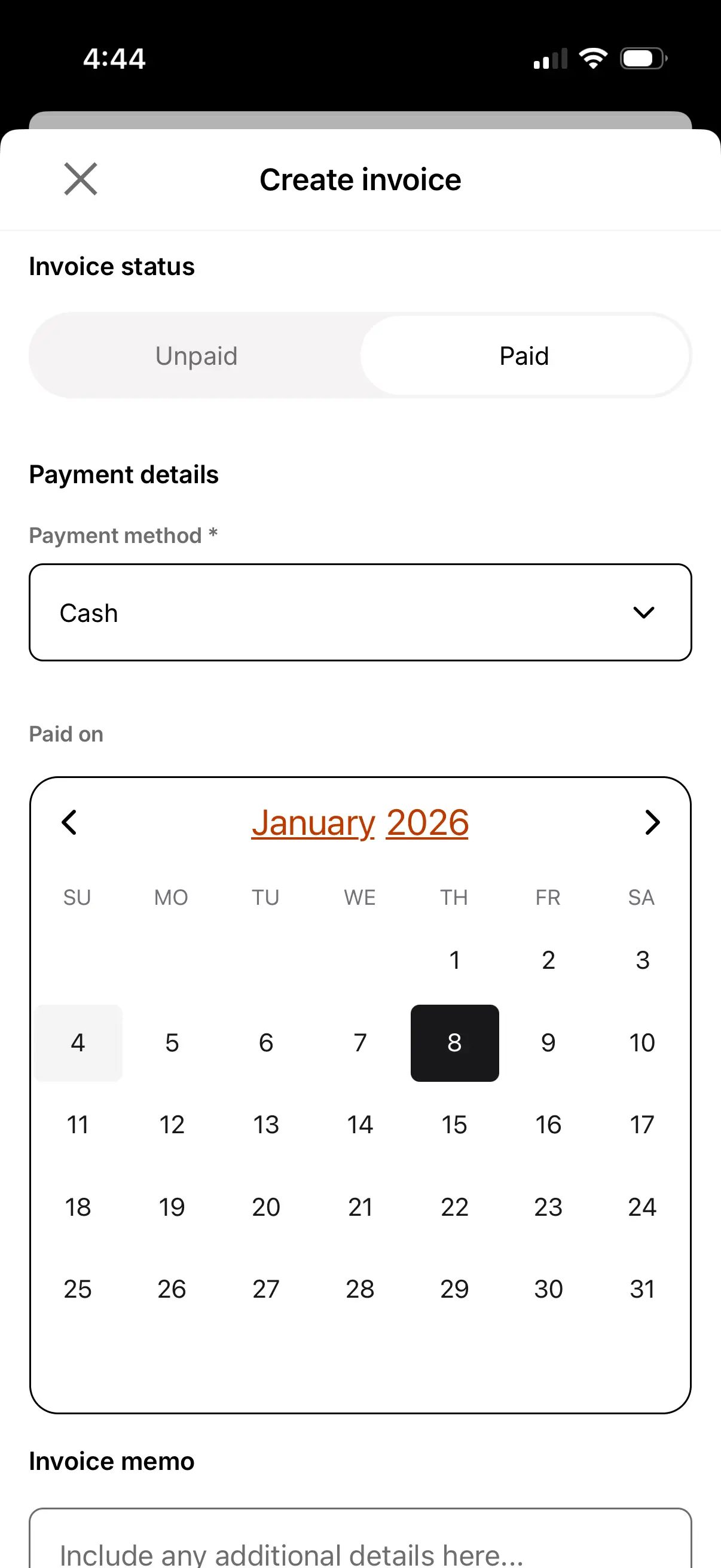Open the January month picker
721x1568 pixels.
pyautogui.click(x=313, y=822)
